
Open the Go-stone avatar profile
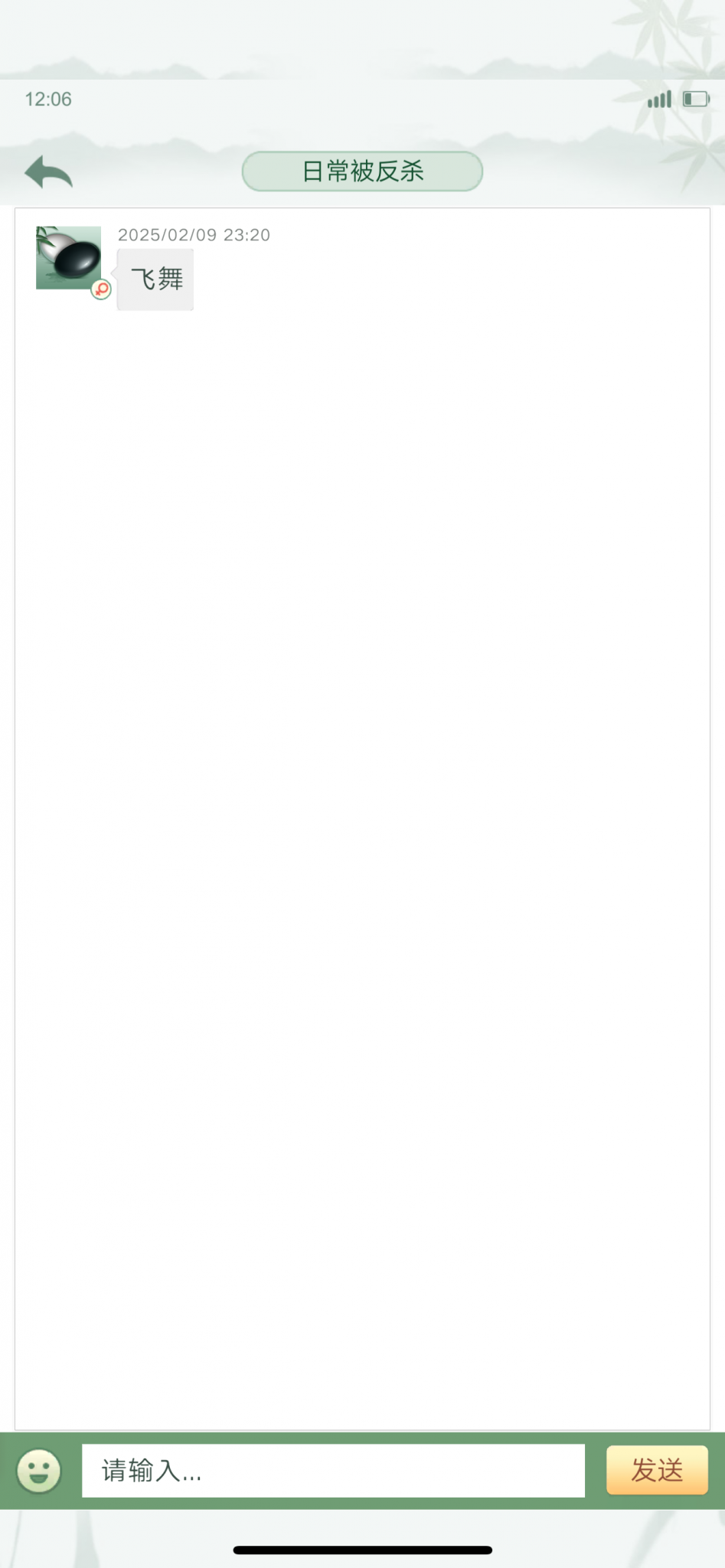[x=69, y=258]
